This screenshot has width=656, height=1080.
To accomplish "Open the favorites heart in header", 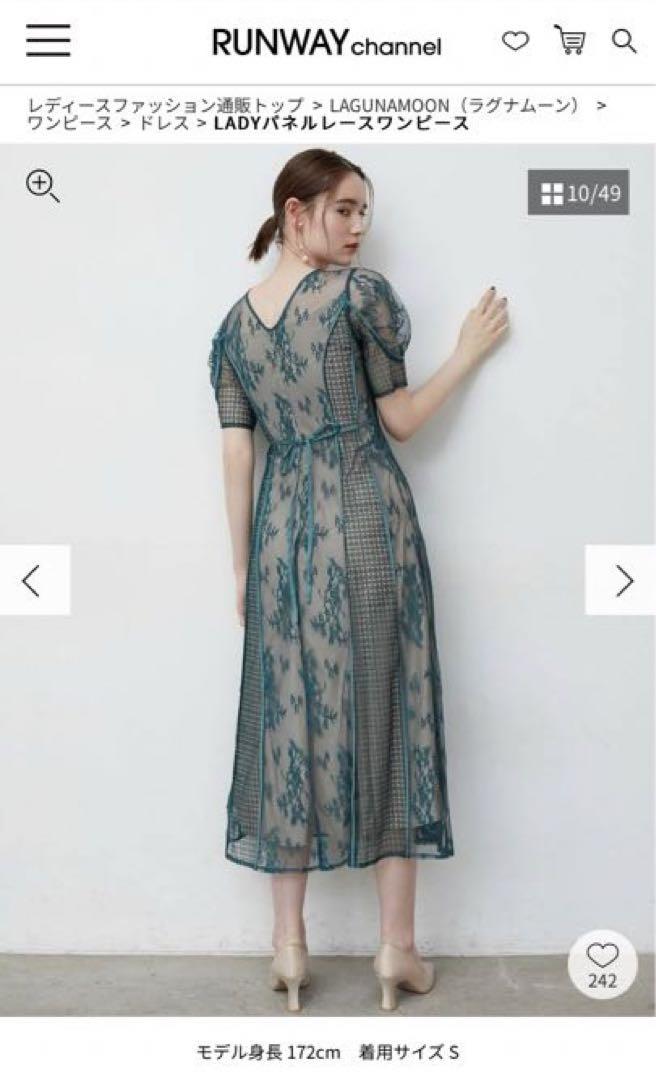I will [515, 42].
